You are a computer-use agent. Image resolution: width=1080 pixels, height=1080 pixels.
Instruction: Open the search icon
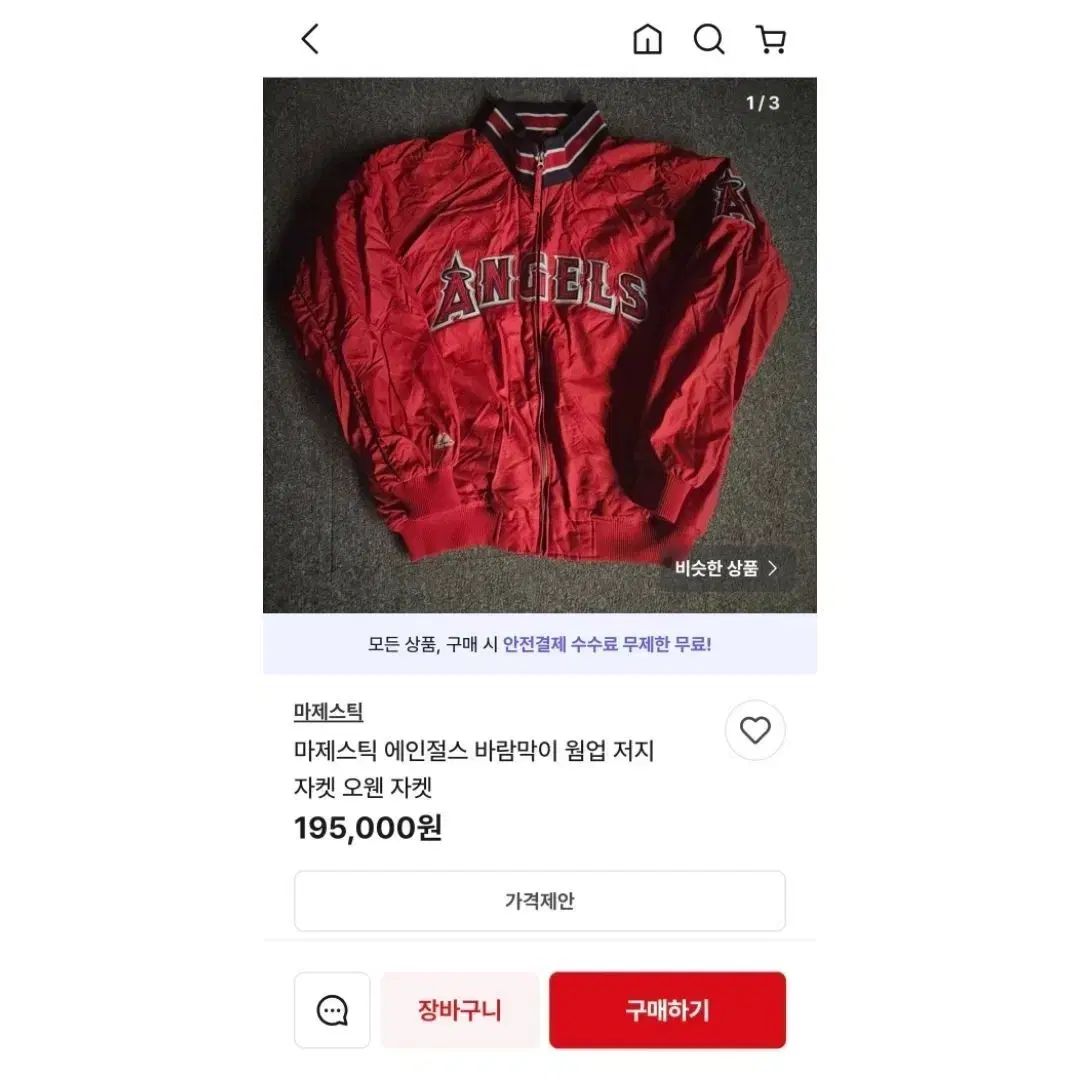(709, 40)
